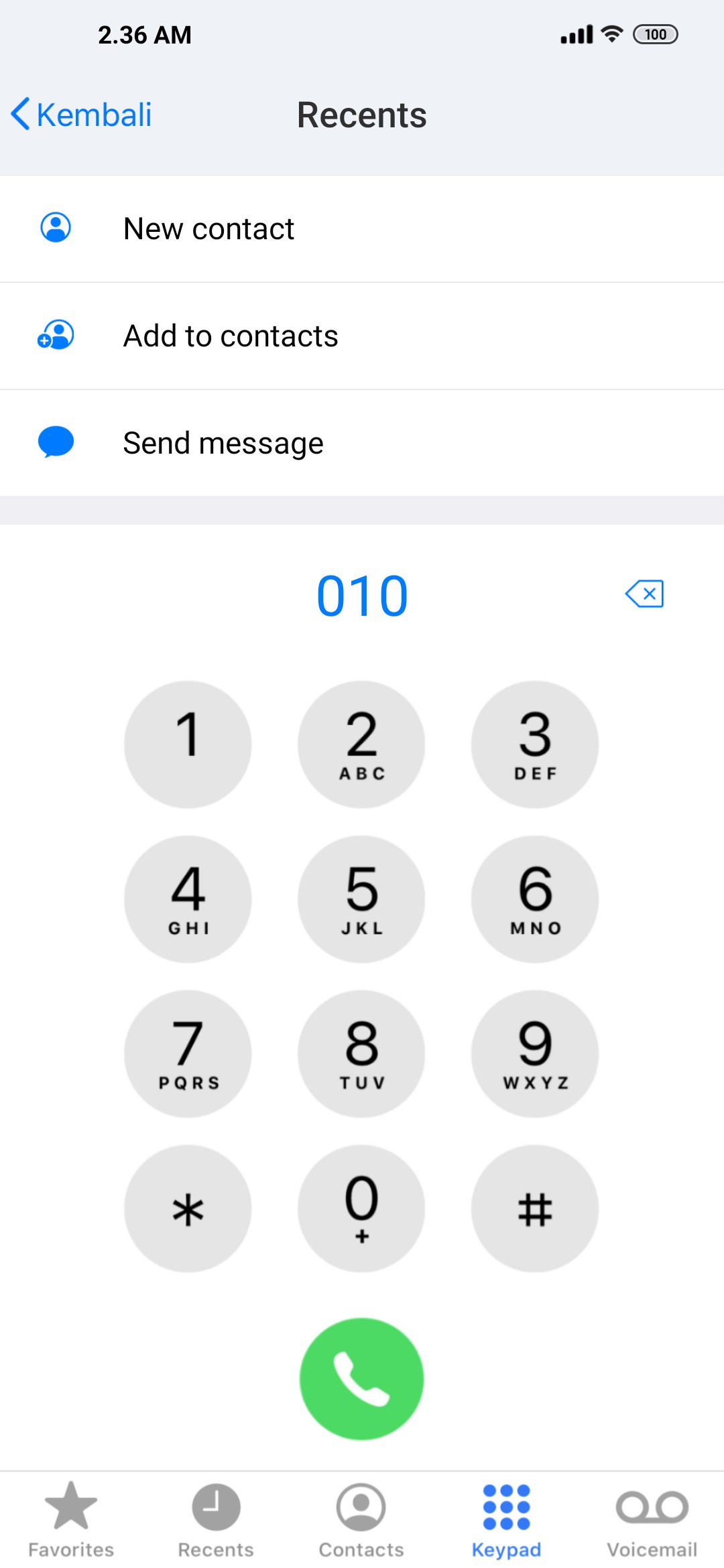This screenshot has width=724, height=1568.
Task: Dial digit 6 MNO
Action: click(x=535, y=899)
